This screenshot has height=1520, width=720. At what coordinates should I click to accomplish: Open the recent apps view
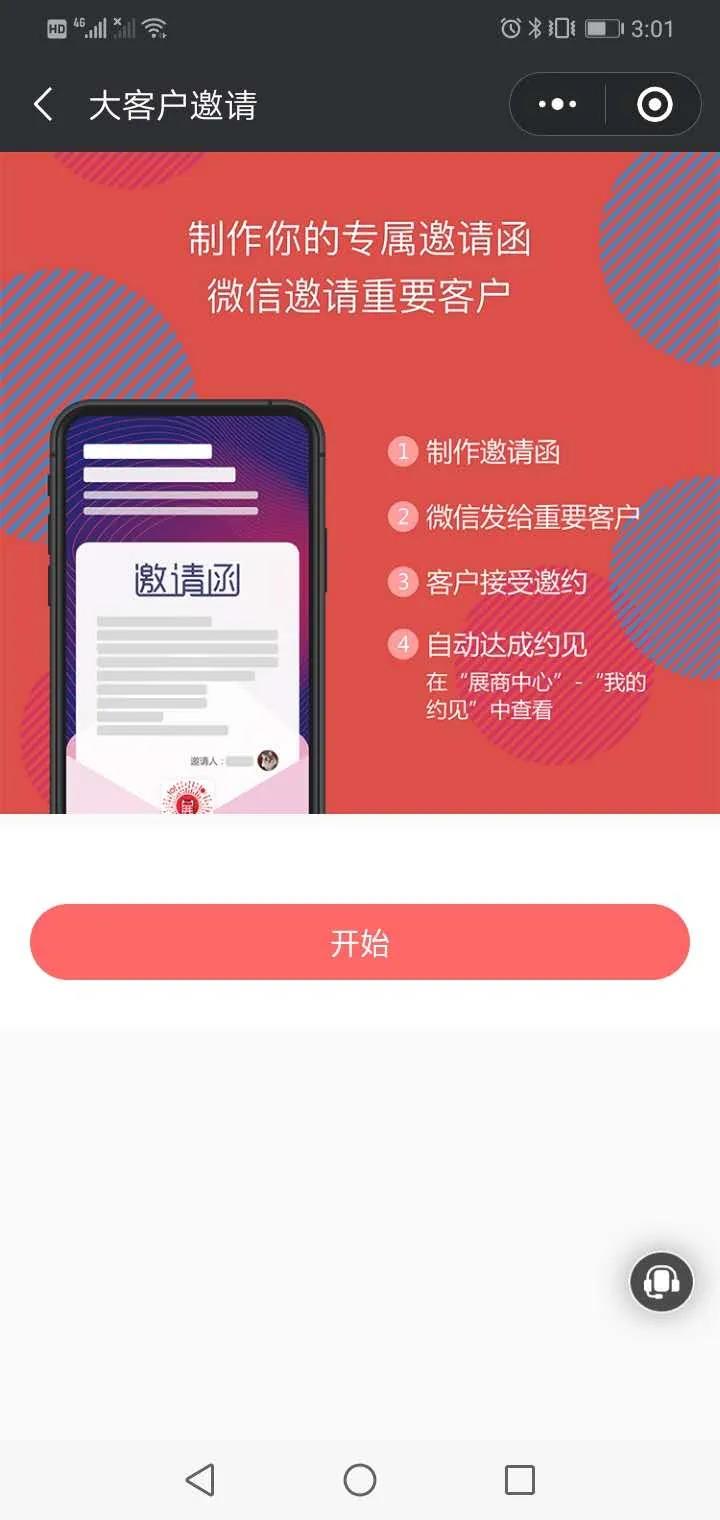(x=519, y=1479)
